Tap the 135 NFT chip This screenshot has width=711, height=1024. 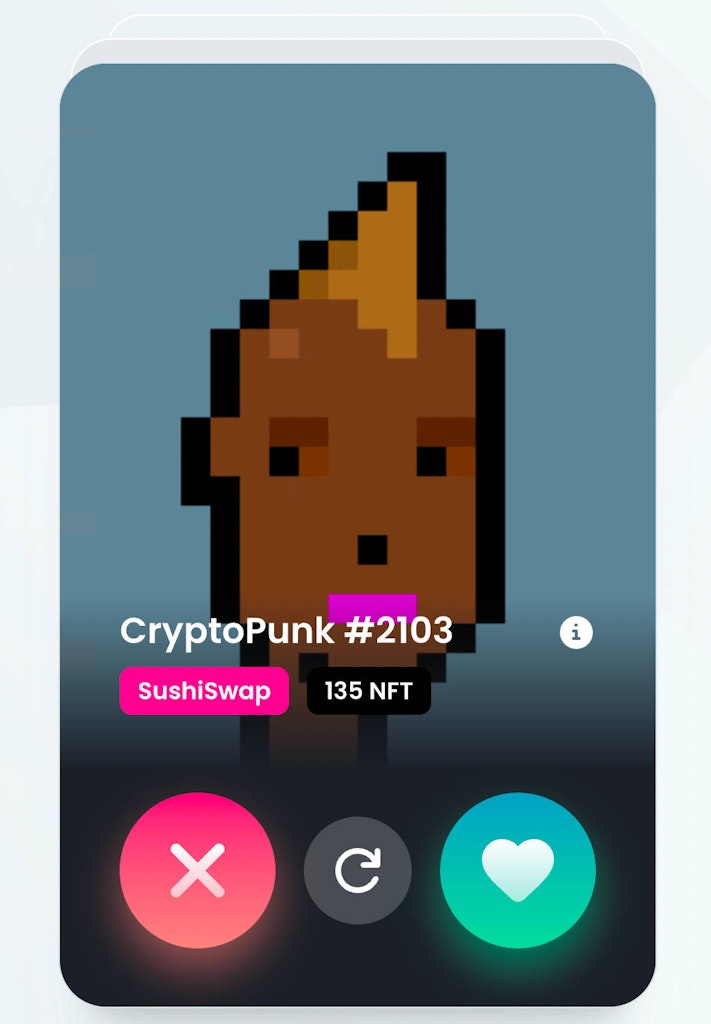[x=368, y=691]
